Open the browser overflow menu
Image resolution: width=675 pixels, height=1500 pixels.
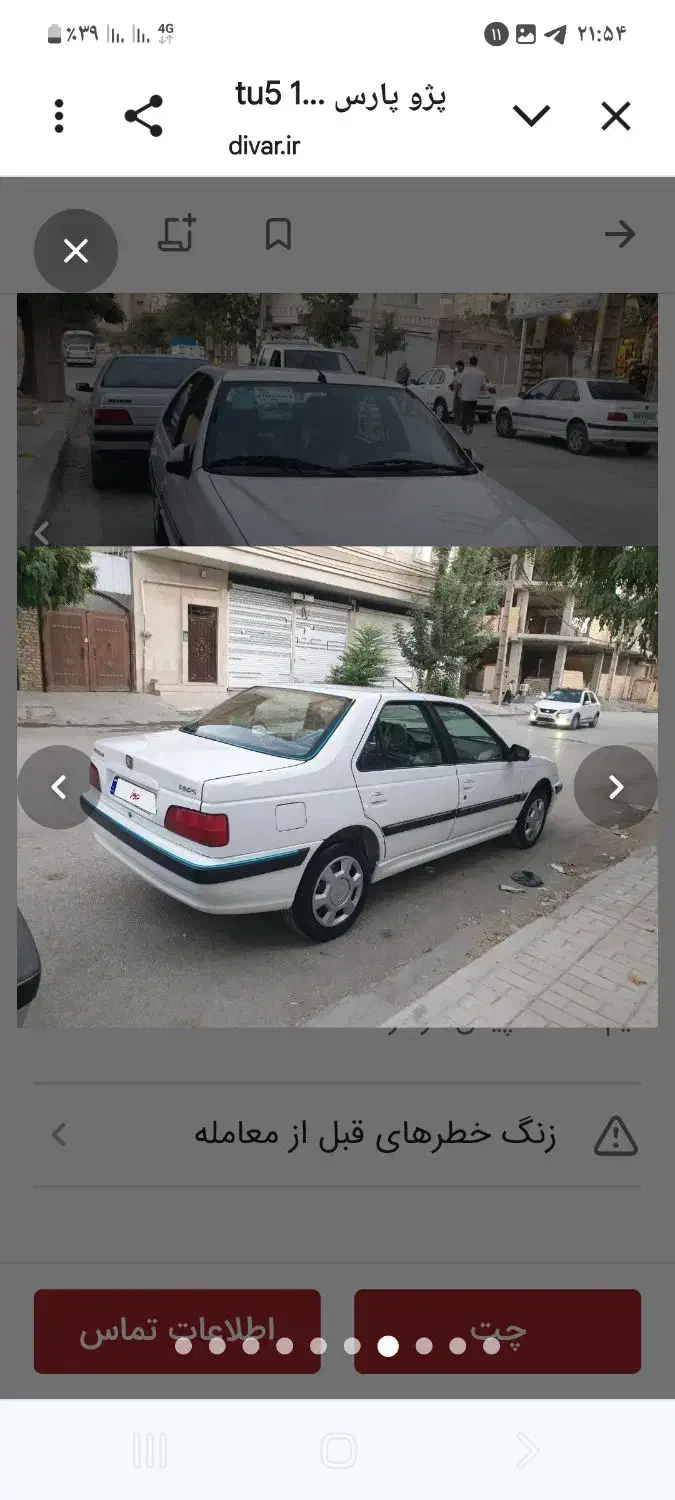[59, 117]
